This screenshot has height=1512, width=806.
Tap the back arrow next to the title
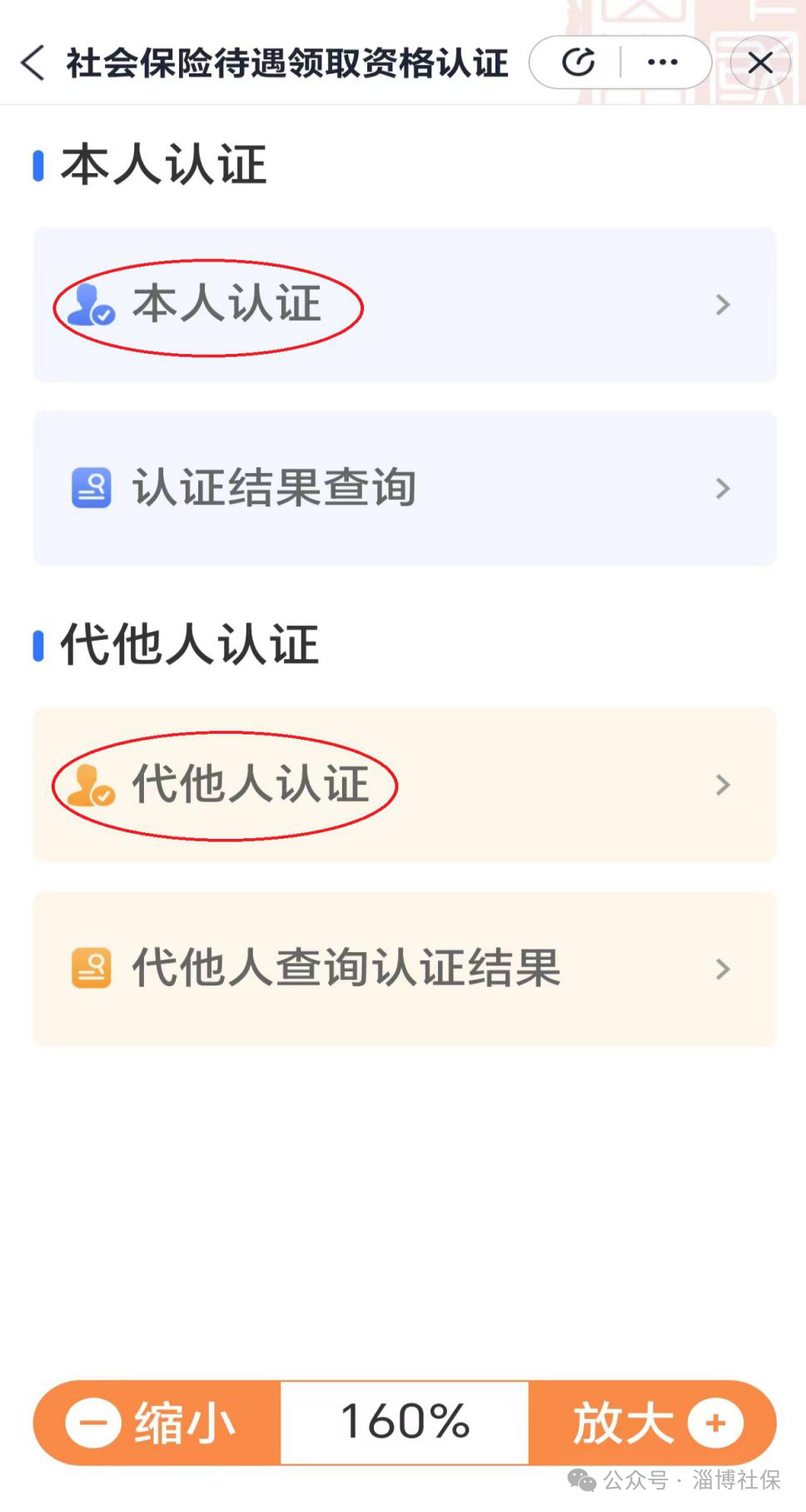click(32, 62)
